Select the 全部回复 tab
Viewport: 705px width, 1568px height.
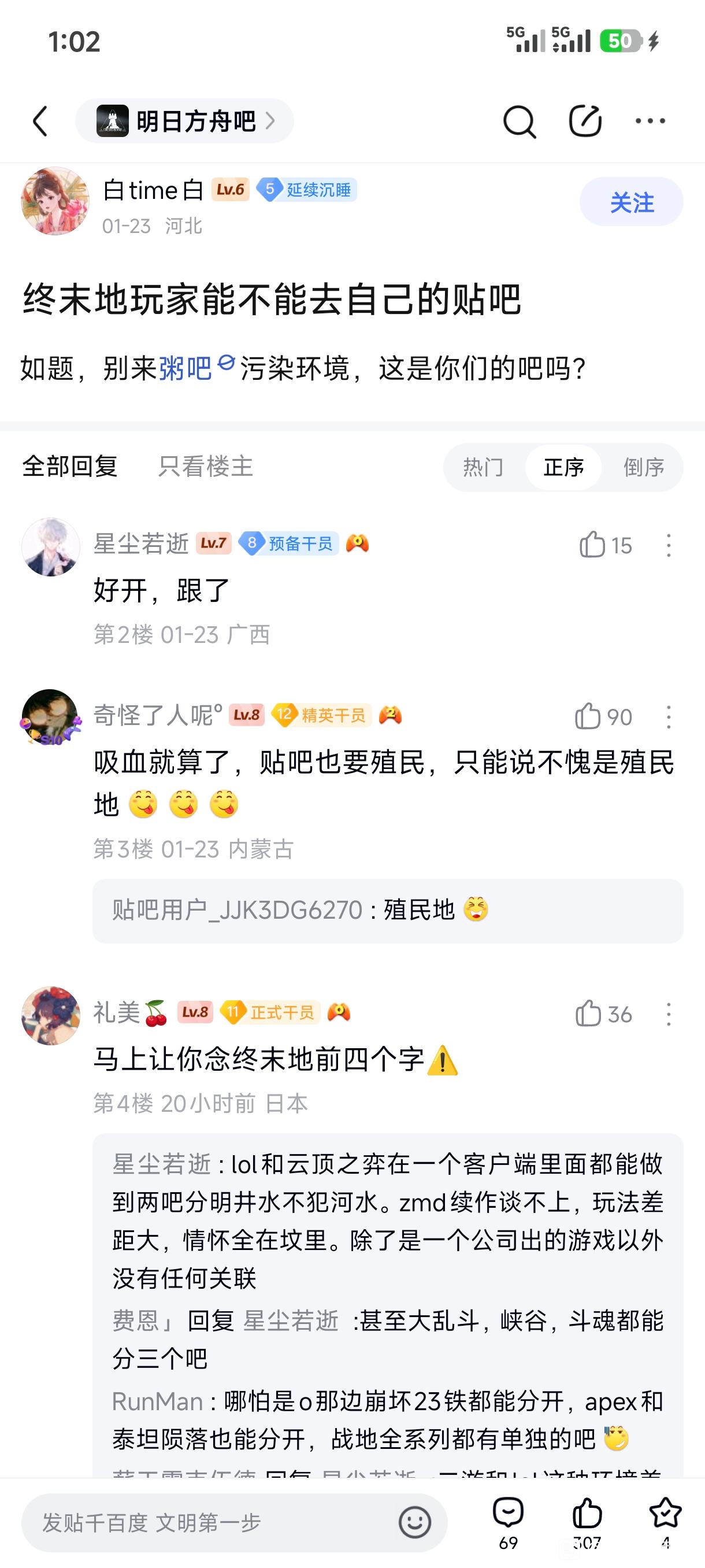70,467
